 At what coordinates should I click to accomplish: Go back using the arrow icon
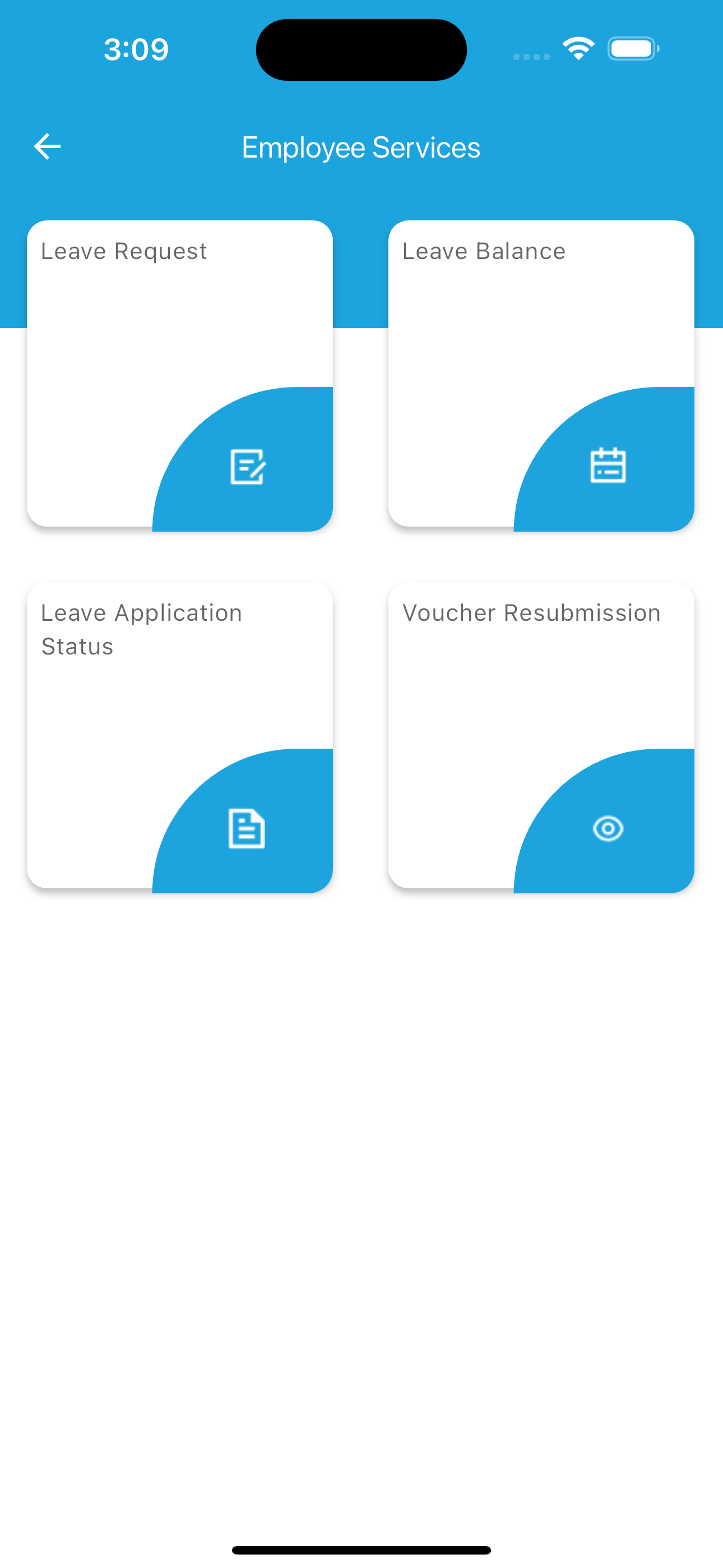(x=47, y=147)
